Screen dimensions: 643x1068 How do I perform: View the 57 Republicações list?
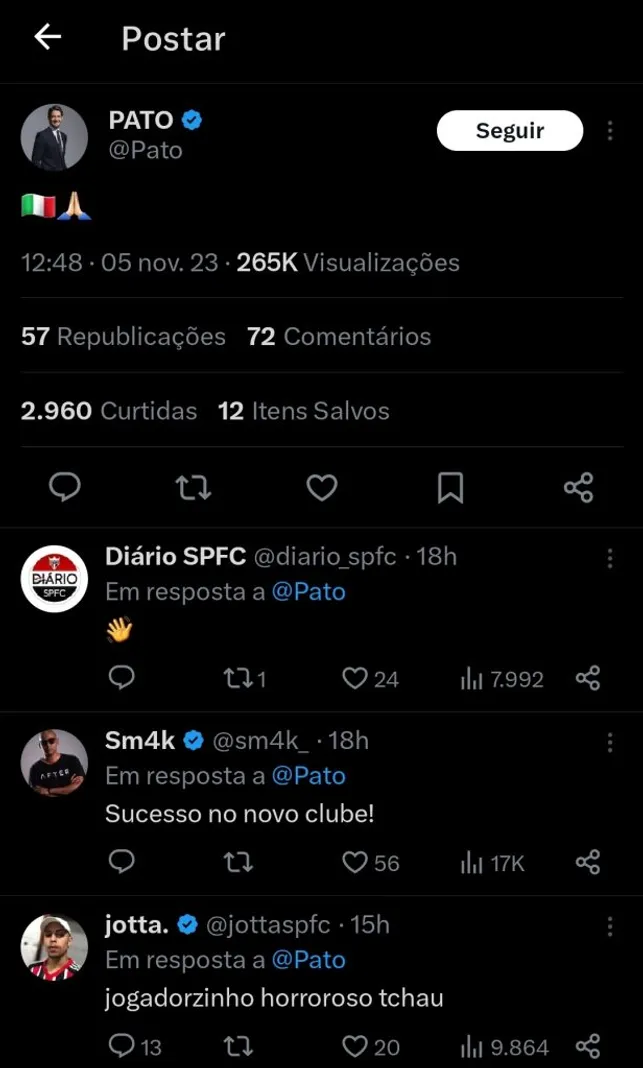[123, 337]
